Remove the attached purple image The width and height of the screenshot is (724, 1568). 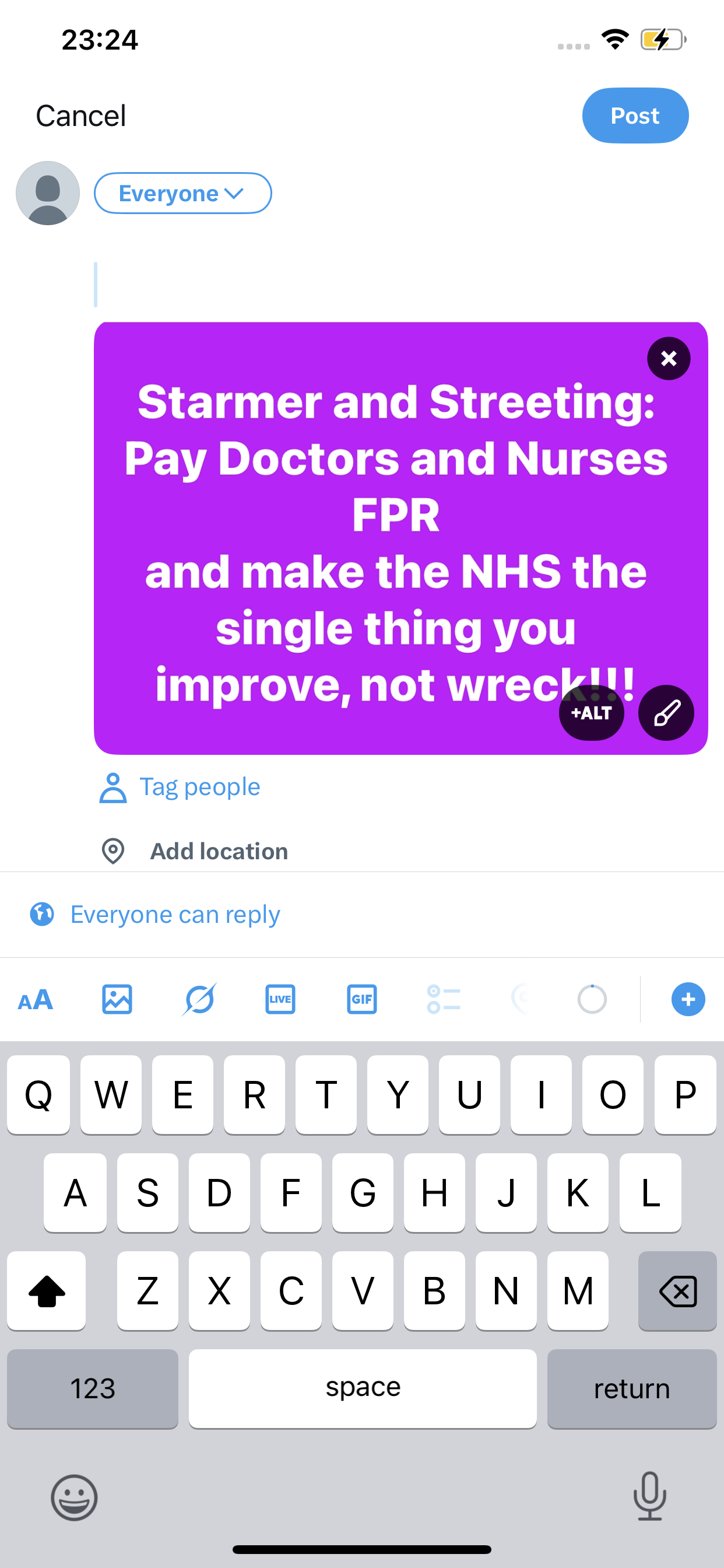tap(668, 359)
